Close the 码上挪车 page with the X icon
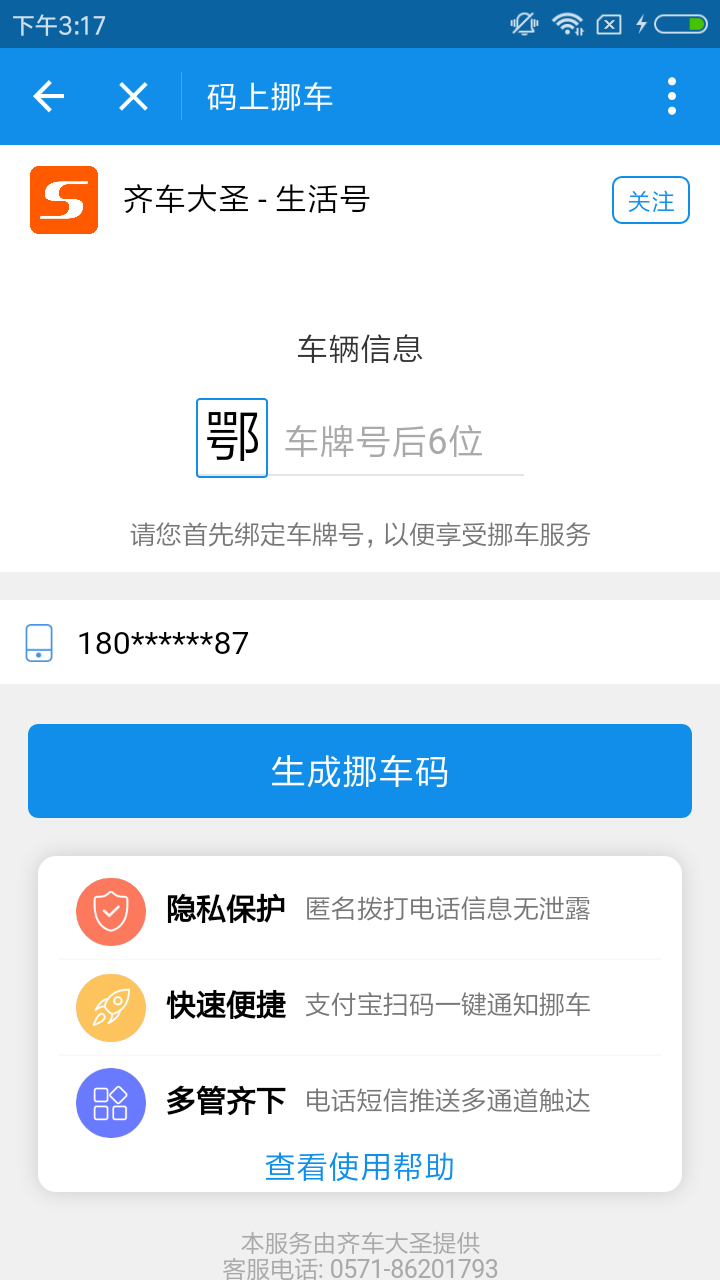720x1280 pixels. (x=131, y=96)
